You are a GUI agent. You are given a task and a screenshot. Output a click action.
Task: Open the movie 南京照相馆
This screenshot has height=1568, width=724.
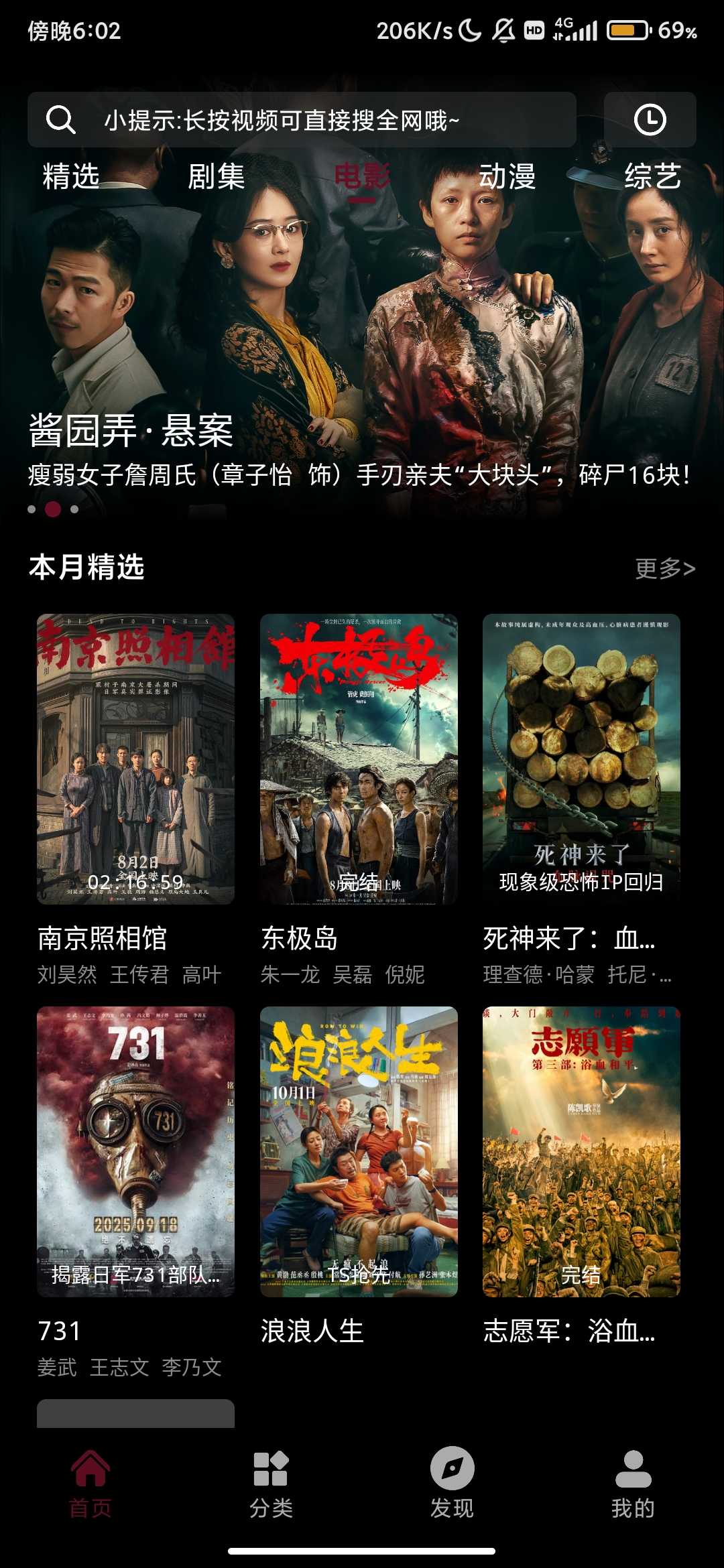[135, 759]
